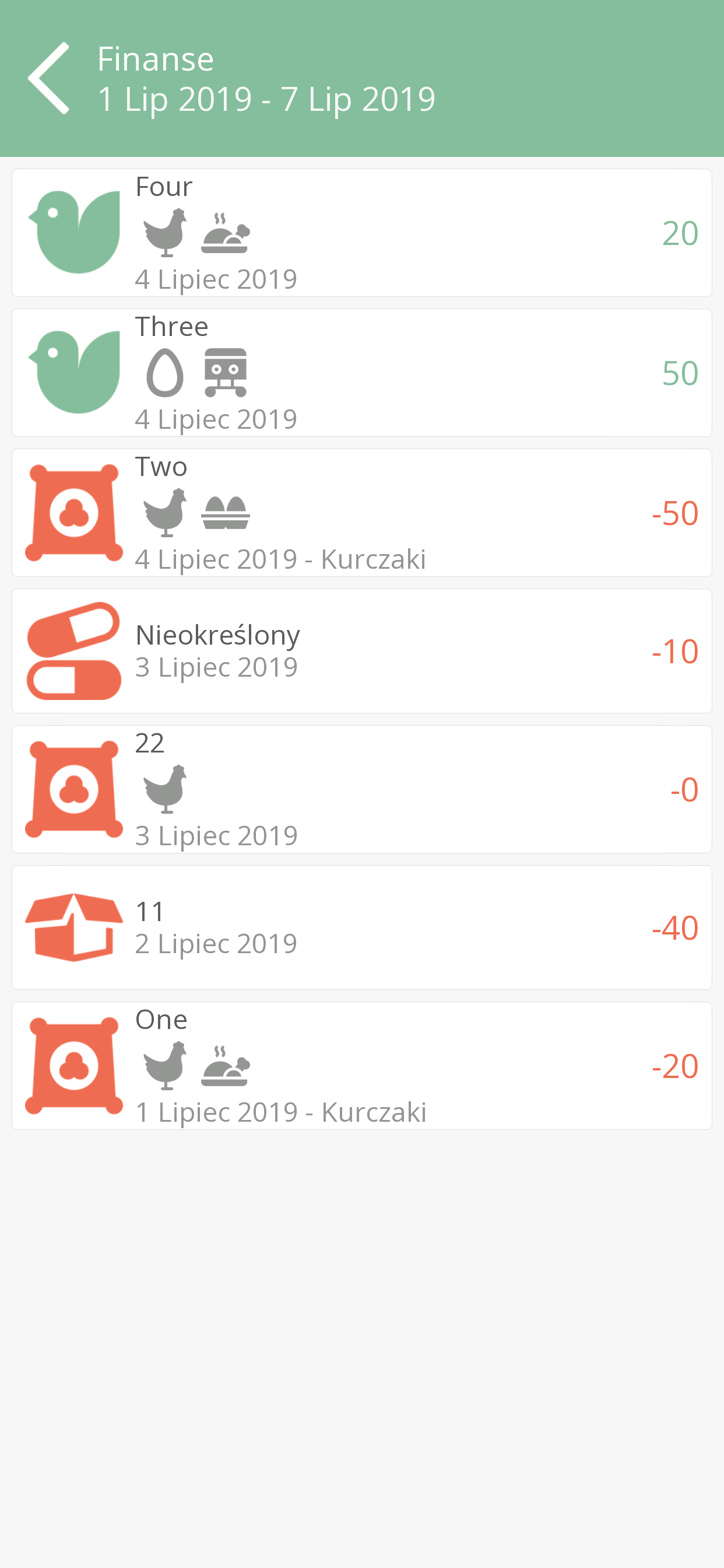Select the 'Nieokreślony' expense of -10
Viewport: 724px width, 1568px height.
point(362,650)
